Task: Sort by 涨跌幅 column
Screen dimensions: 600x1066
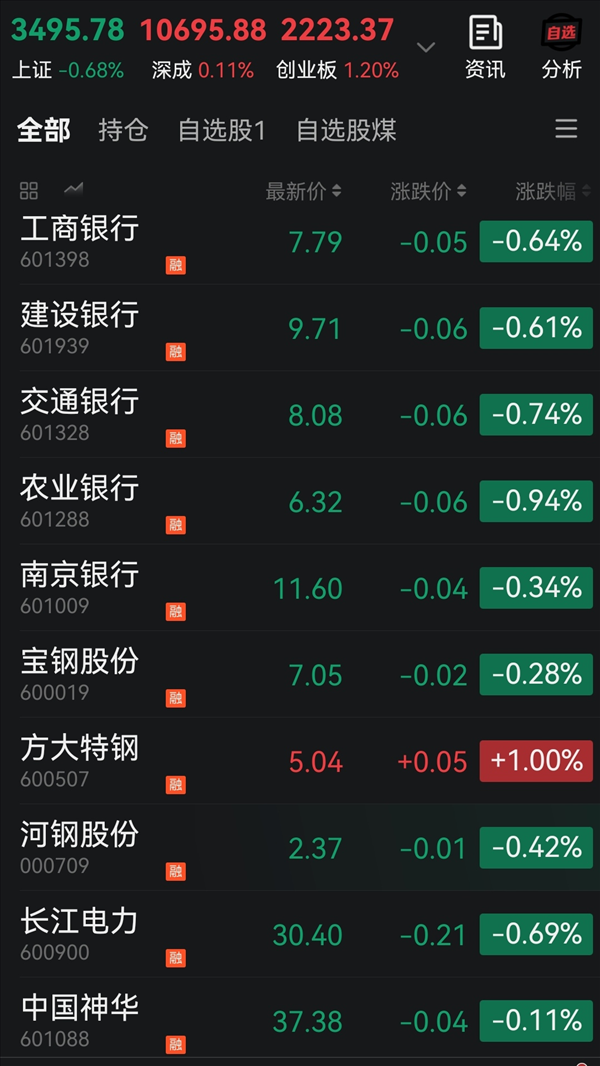Action: click(x=552, y=192)
